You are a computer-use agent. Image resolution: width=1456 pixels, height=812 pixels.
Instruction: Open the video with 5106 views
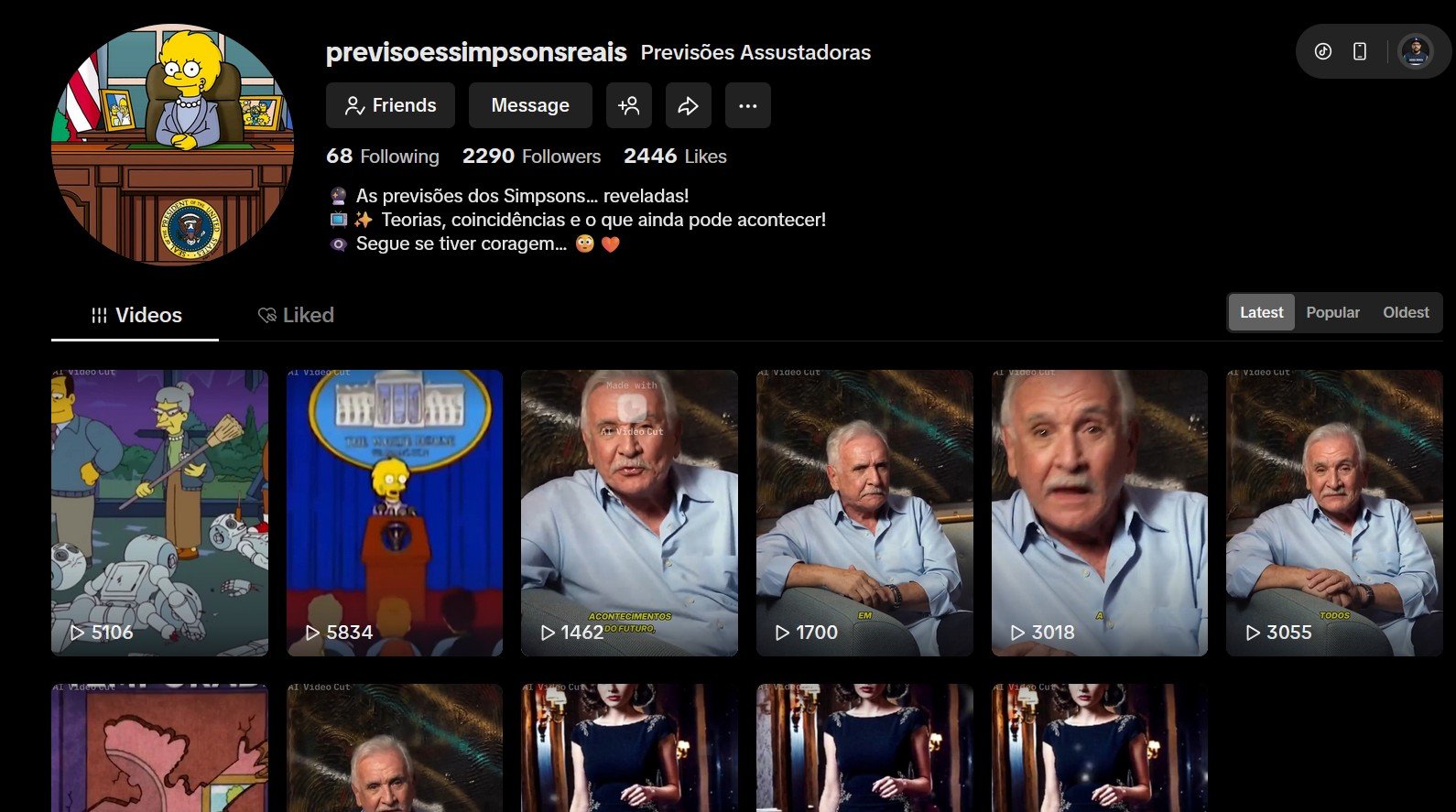(x=159, y=513)
